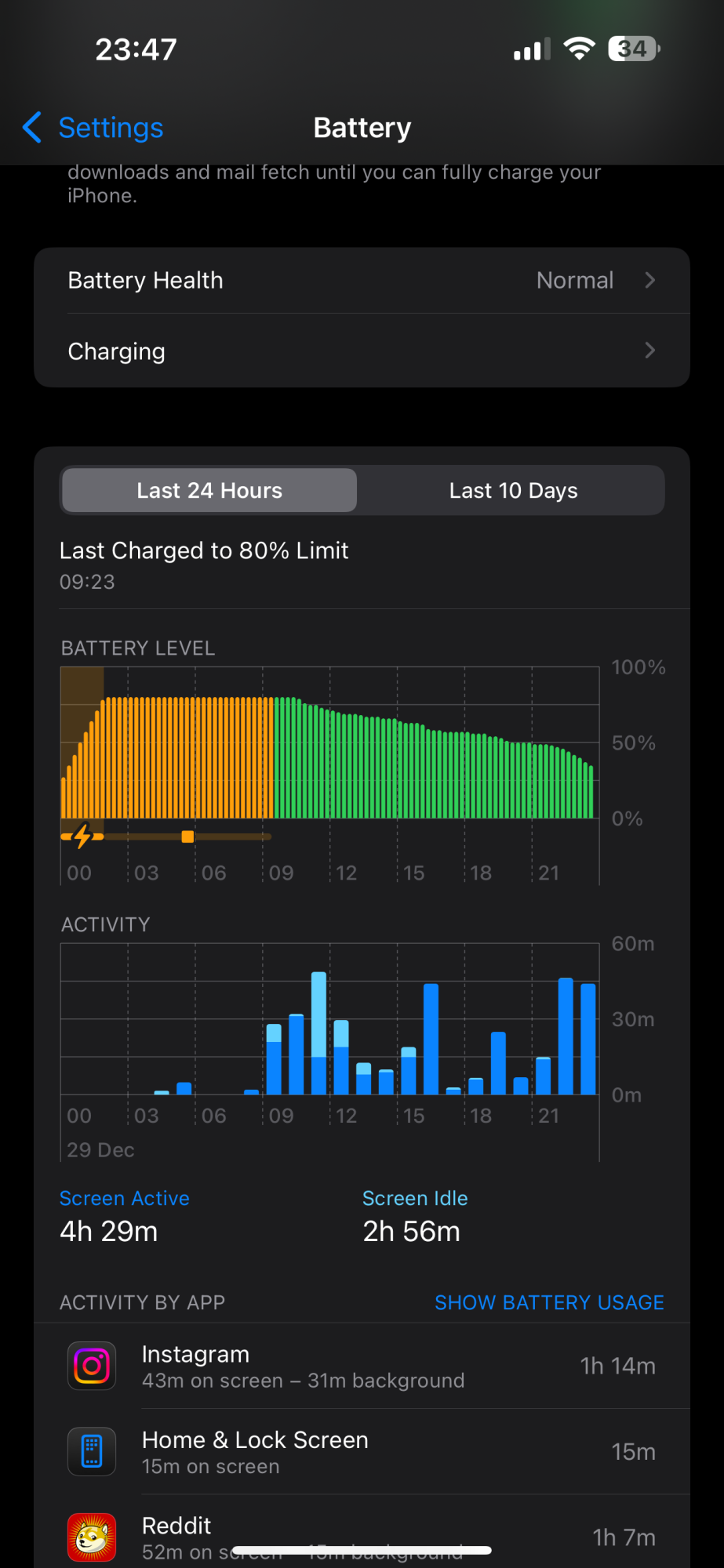Open Reddit activity details
This screenshot has width=724, height=1568.
tap(362, 1534)
